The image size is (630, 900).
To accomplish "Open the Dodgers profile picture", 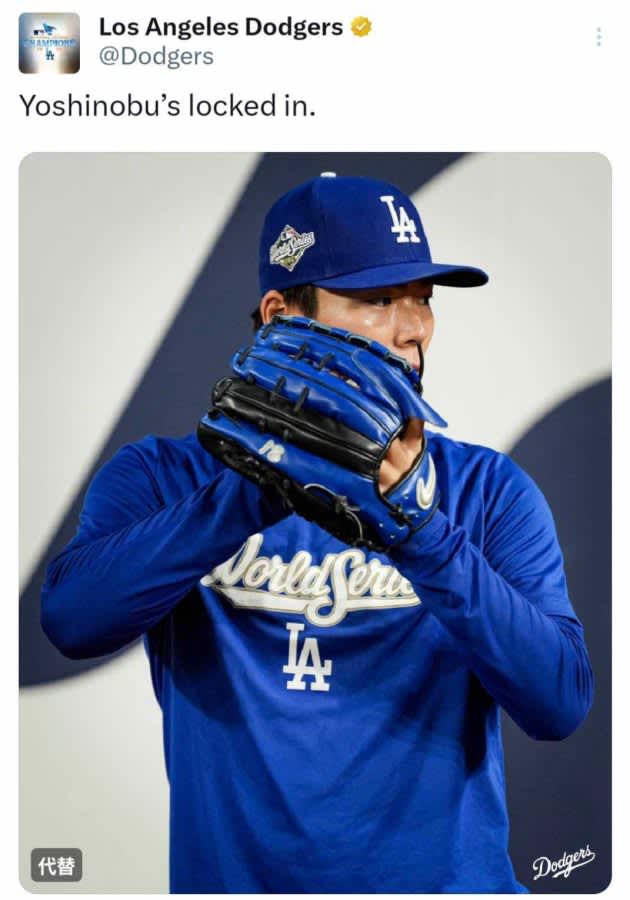I will tap(49, 43).
